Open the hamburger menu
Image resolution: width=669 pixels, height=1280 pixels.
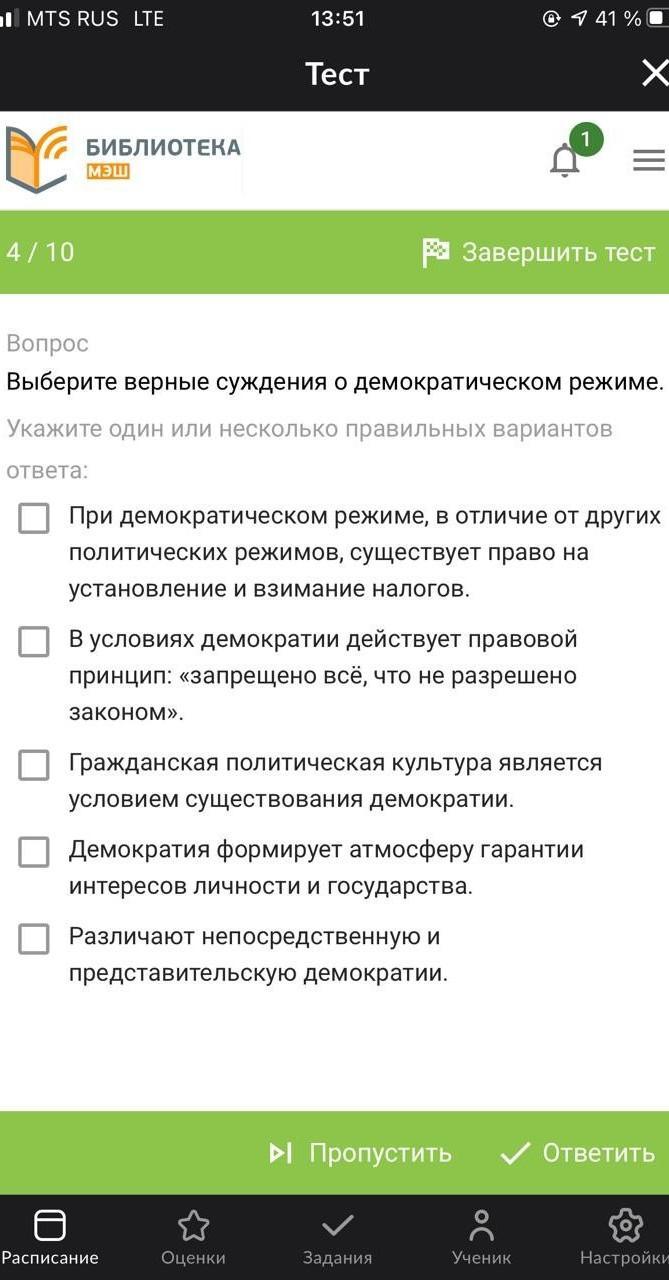649,160
